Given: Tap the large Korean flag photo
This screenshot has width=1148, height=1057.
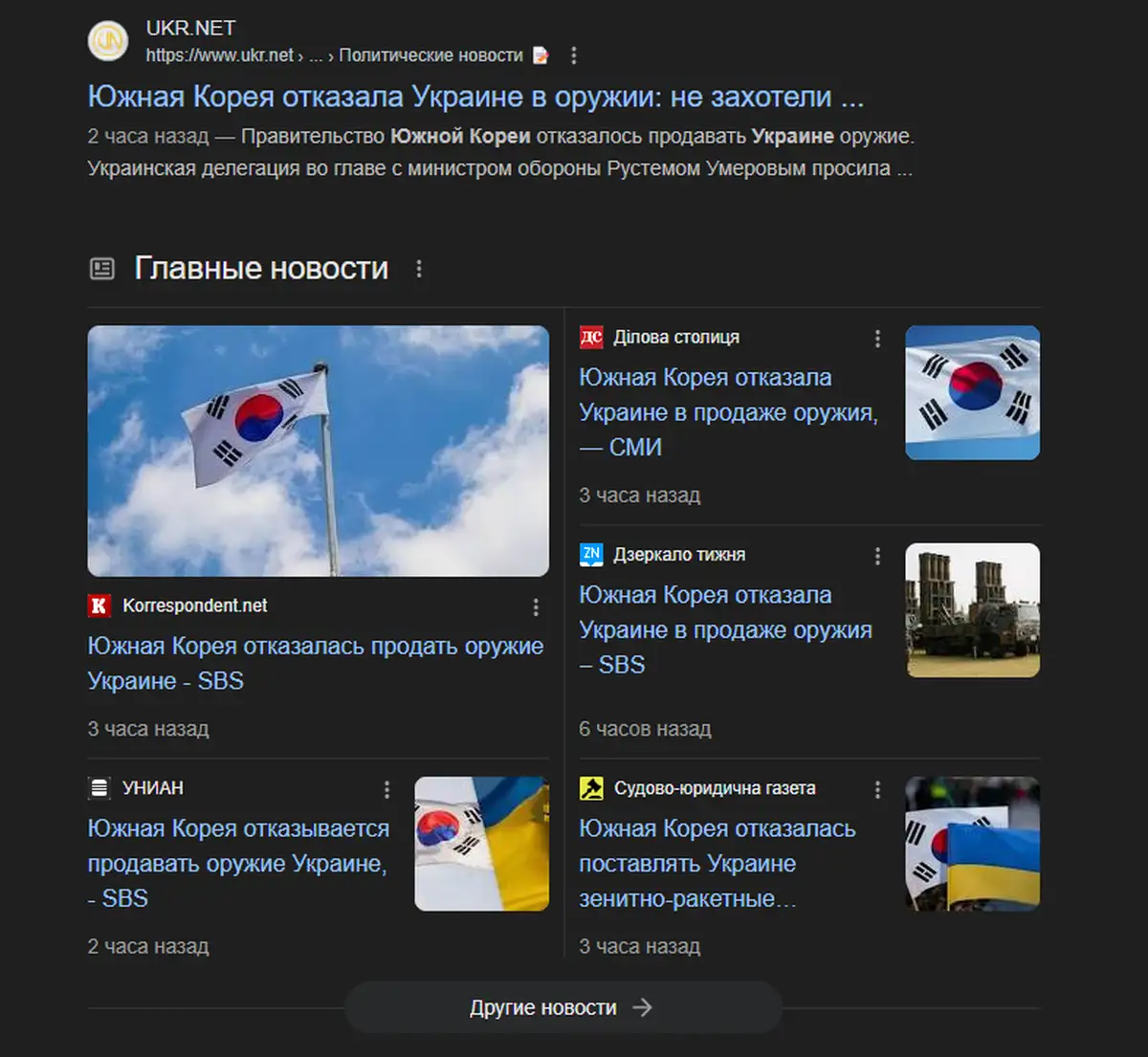Looking at the screenshot, I should [x=318, y=451].
